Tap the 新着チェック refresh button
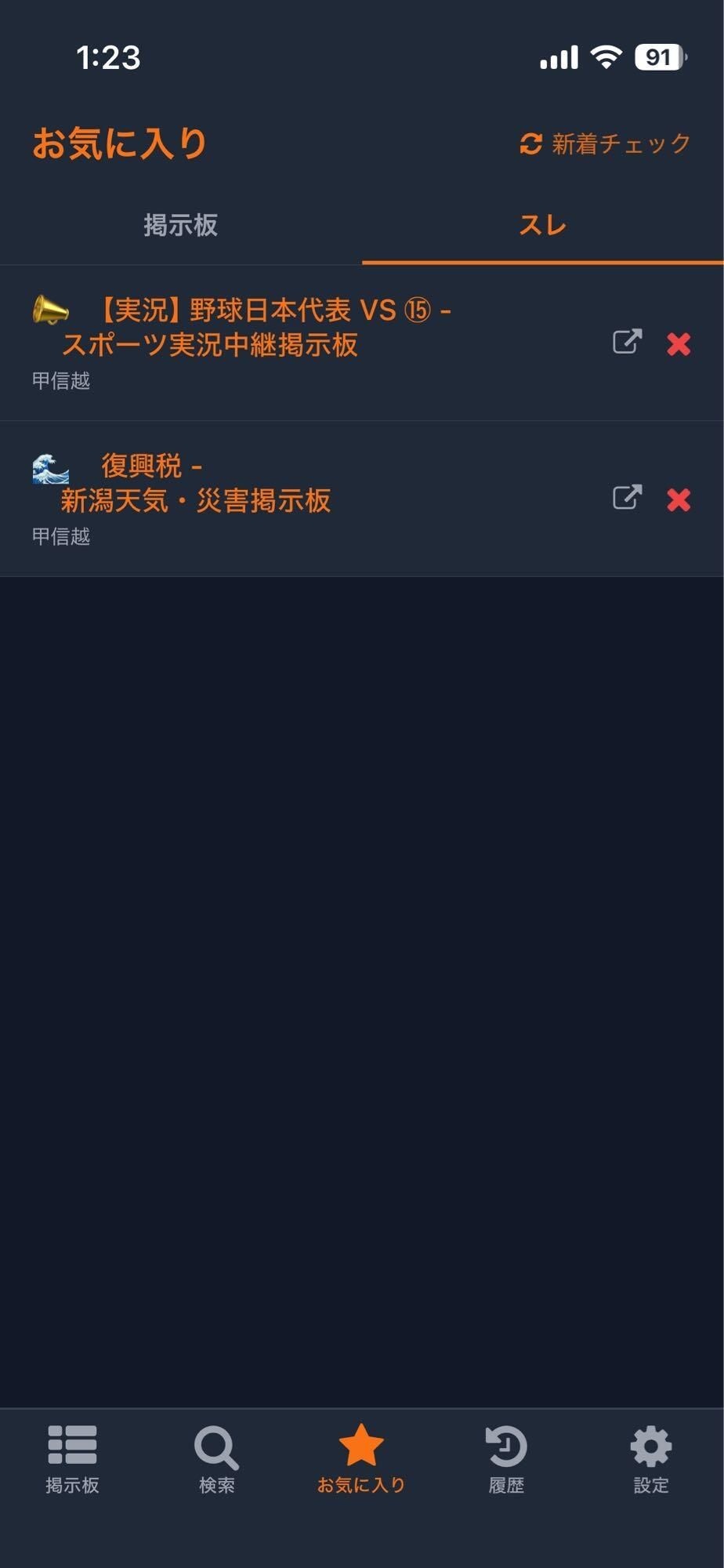The image size is (724, 1568). click(x=605, y=144)
